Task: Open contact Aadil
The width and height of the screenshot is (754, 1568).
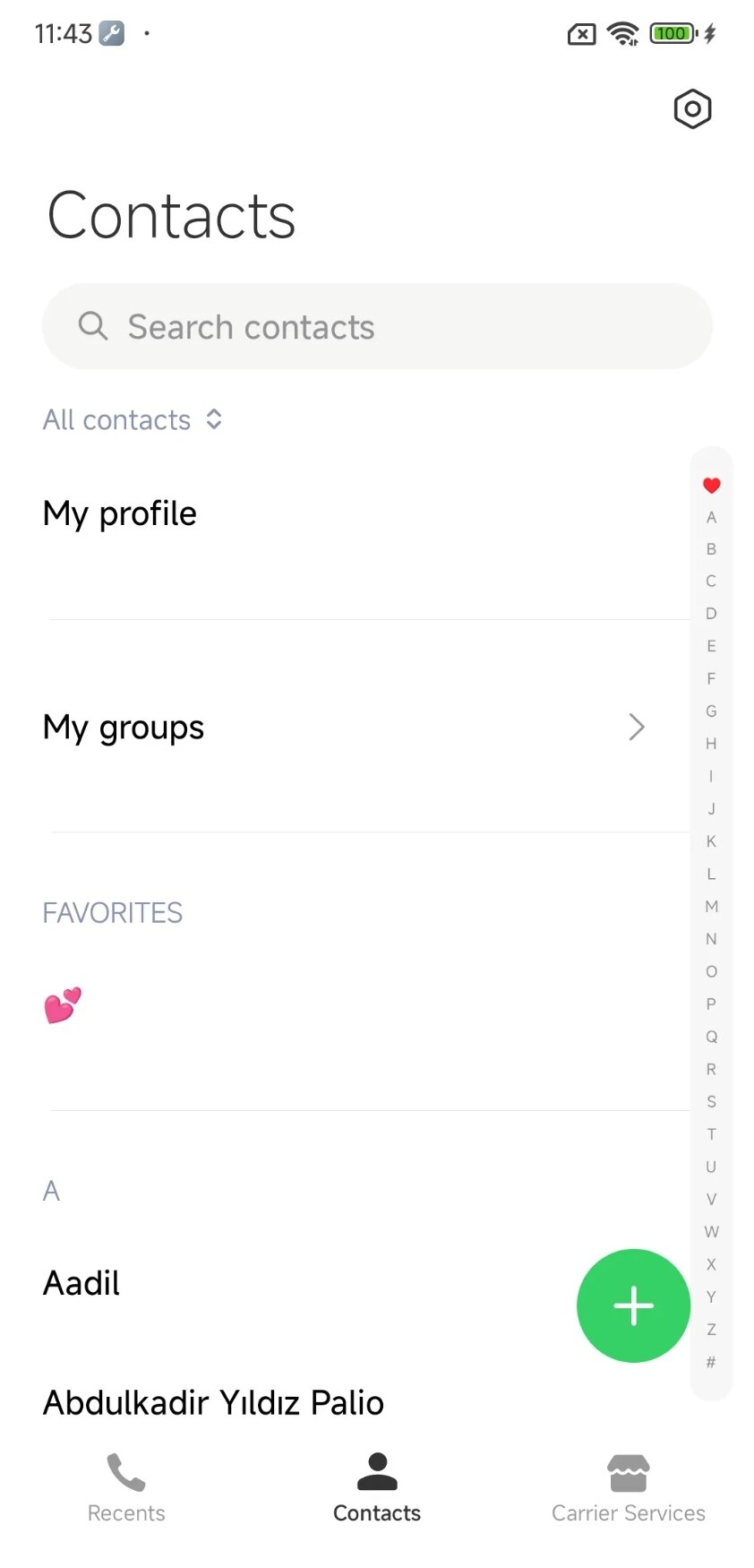Action: (x=304, y=1283)
